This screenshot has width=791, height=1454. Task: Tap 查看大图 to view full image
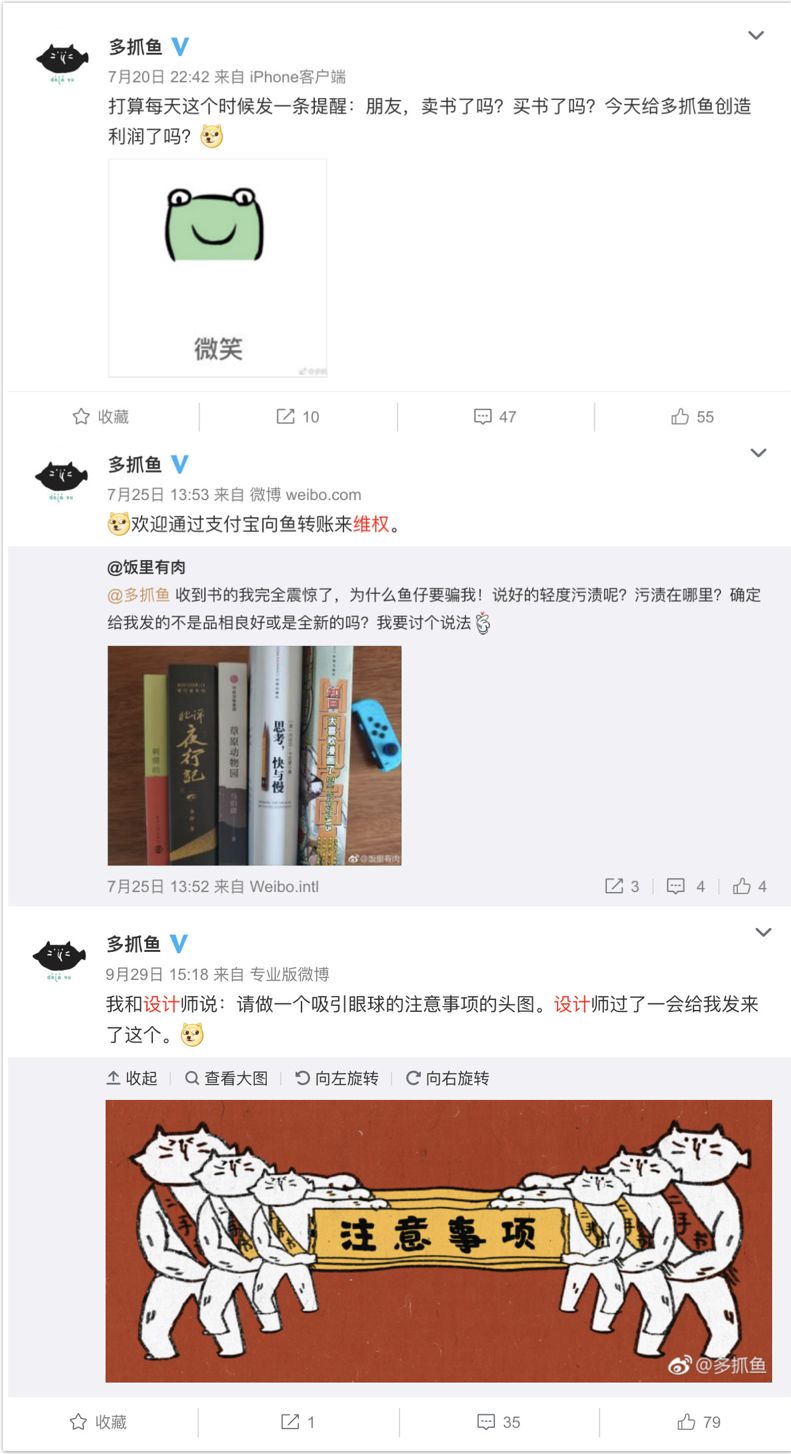226,1078
